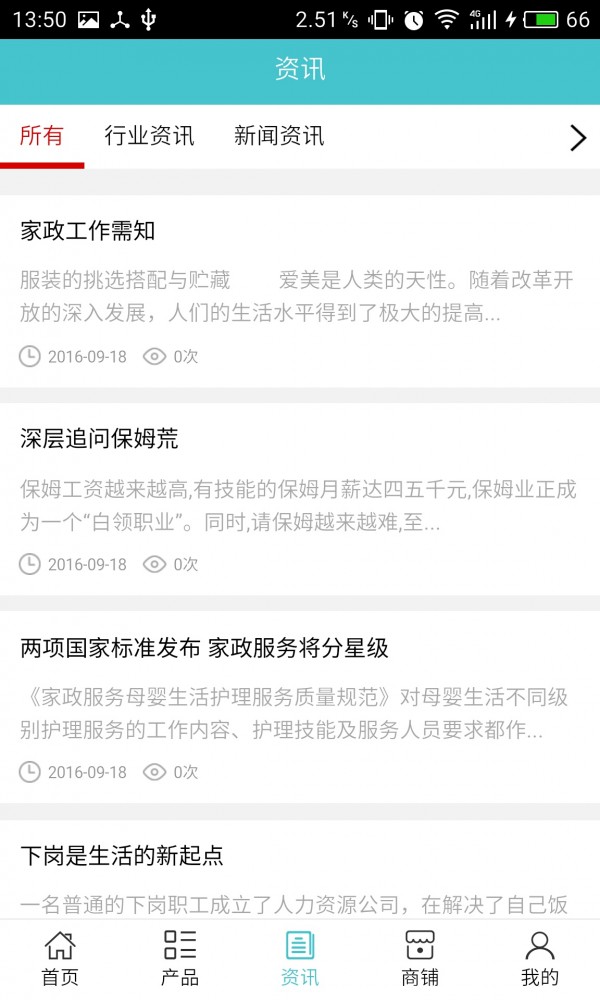Switch to the 产品 tab
This screenshot has width=600, height=1000.
point(180,958)
